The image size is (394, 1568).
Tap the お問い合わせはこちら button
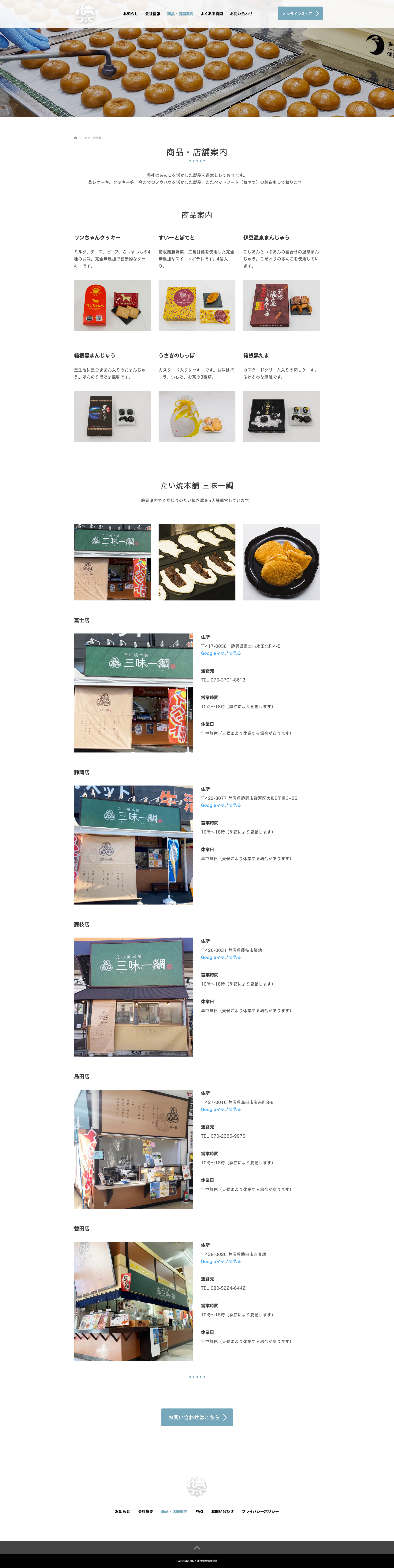[197, 1417]
